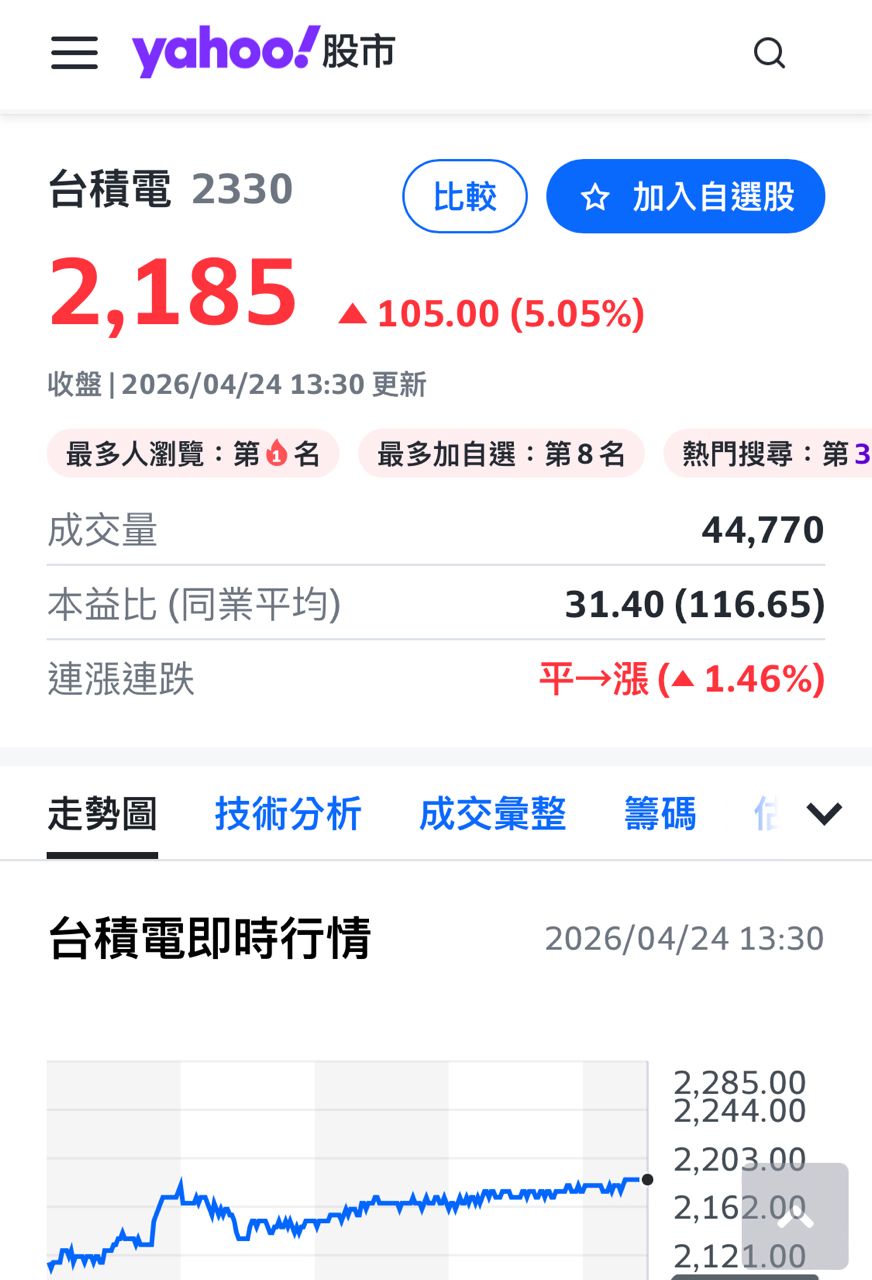Select the 走勢圖 tab
Image resolution: width=872 pixels, height=1280 pixels.
pyautogui.click(x=102, y=815)
